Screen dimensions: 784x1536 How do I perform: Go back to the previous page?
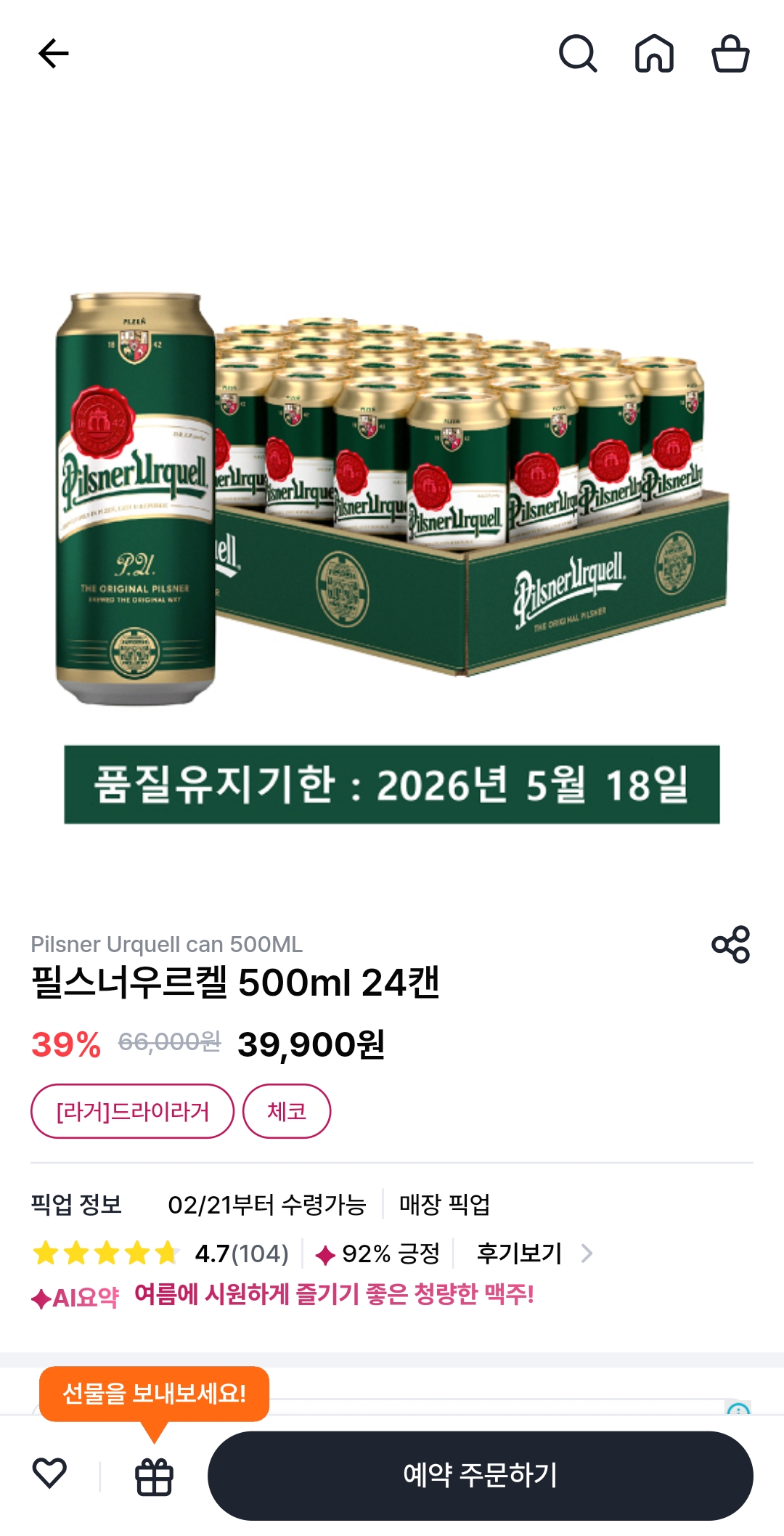pyautogui.click(x=53, y=54)
